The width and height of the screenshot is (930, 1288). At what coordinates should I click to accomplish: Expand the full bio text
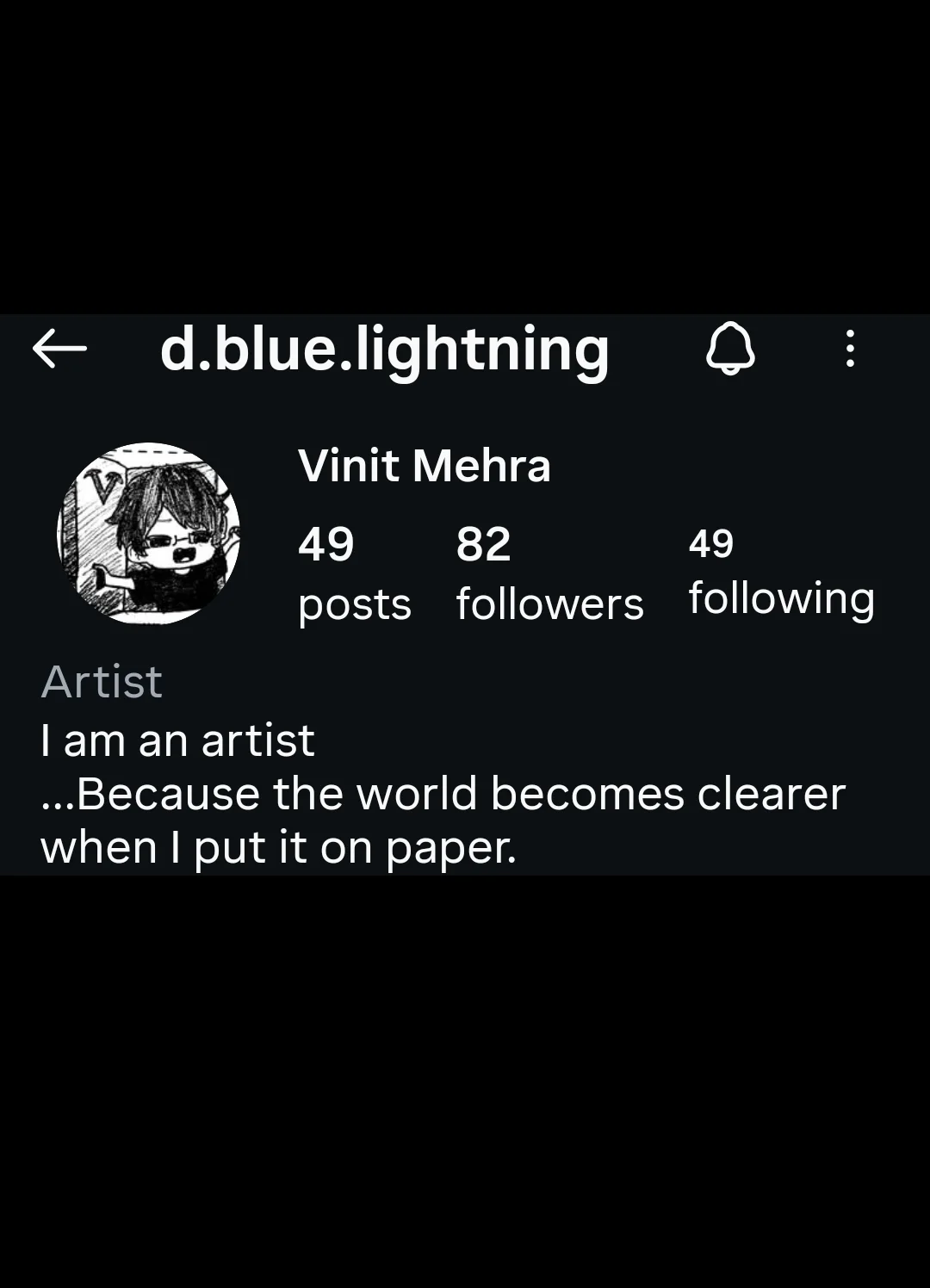(443, 792)
